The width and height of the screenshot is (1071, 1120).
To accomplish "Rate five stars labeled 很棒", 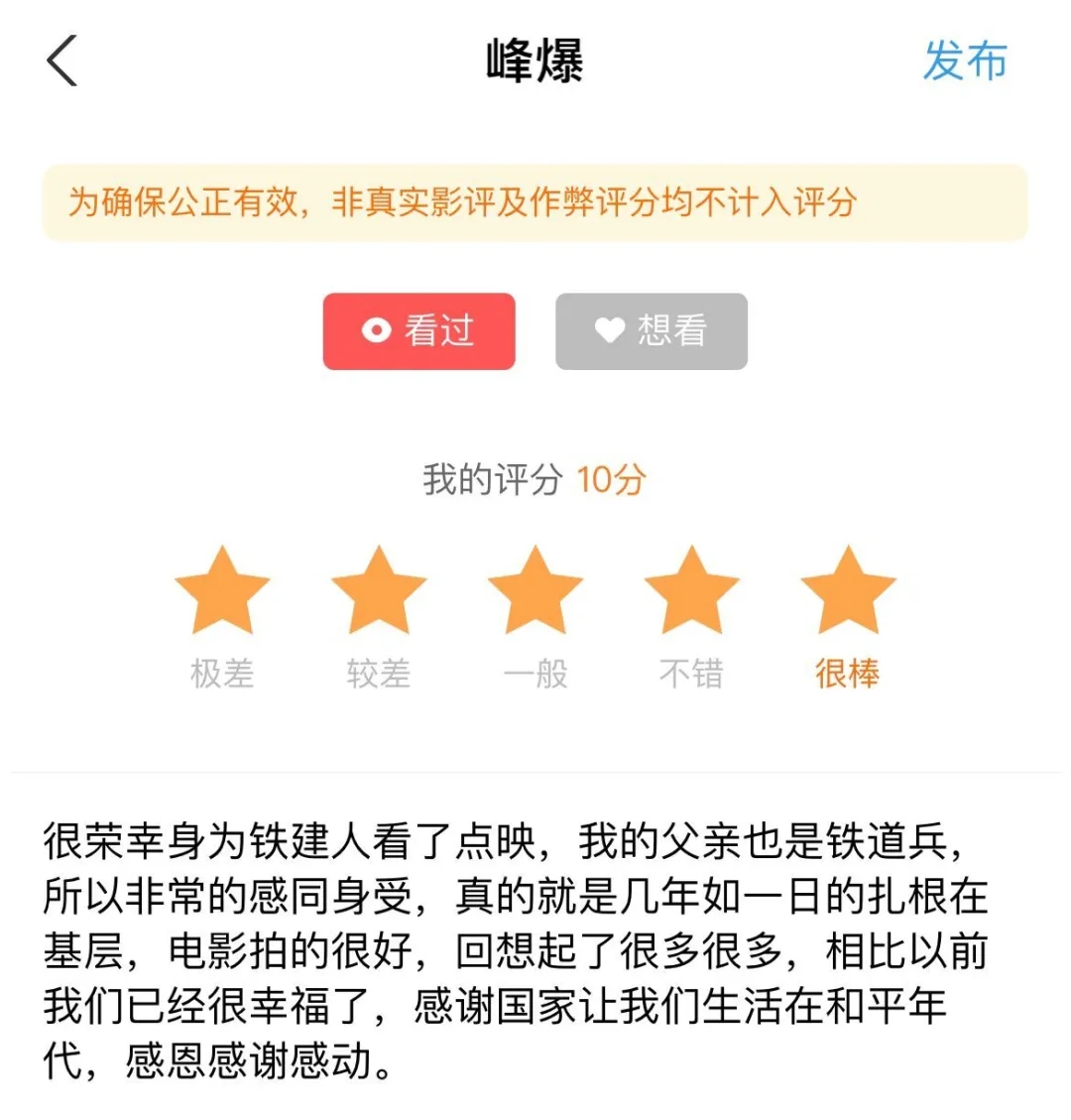I will pos(847,592).
